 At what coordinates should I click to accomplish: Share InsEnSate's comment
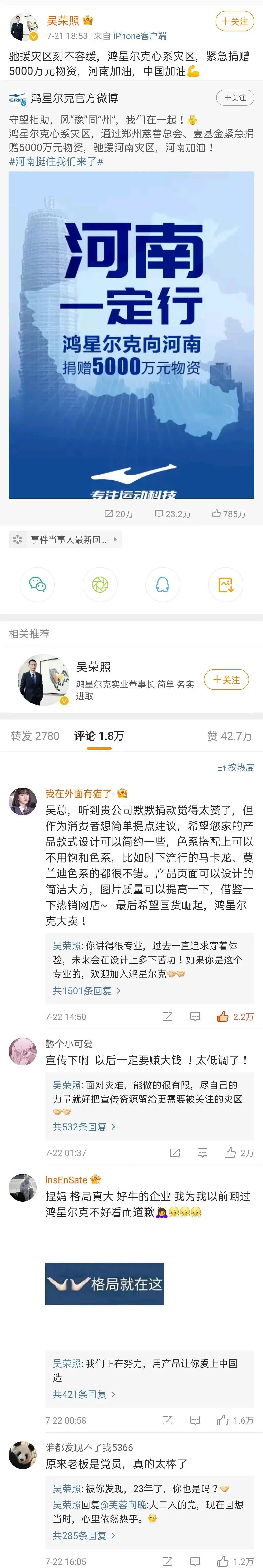(x=168, y=1420)
